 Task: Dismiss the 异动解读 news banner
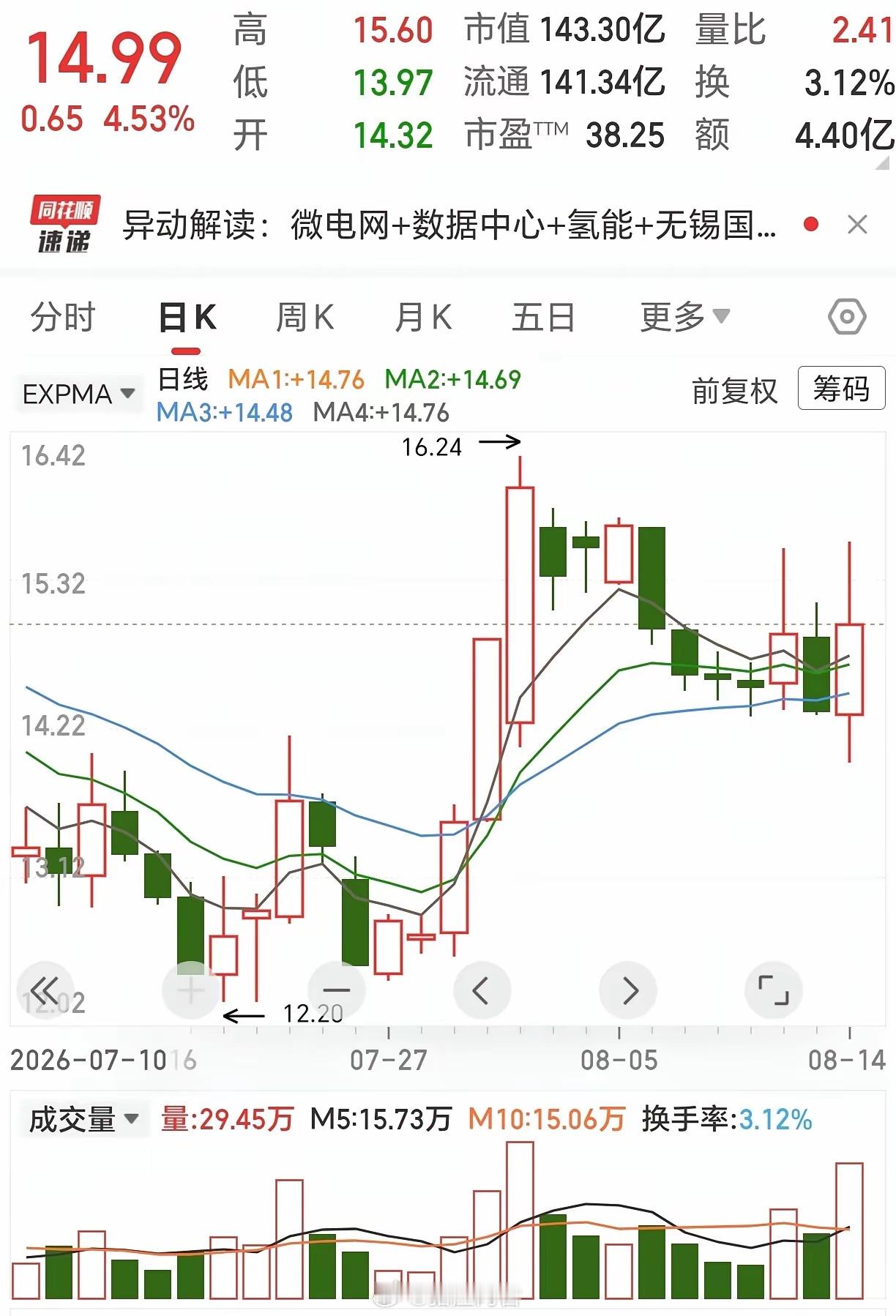tap(857, 225)
